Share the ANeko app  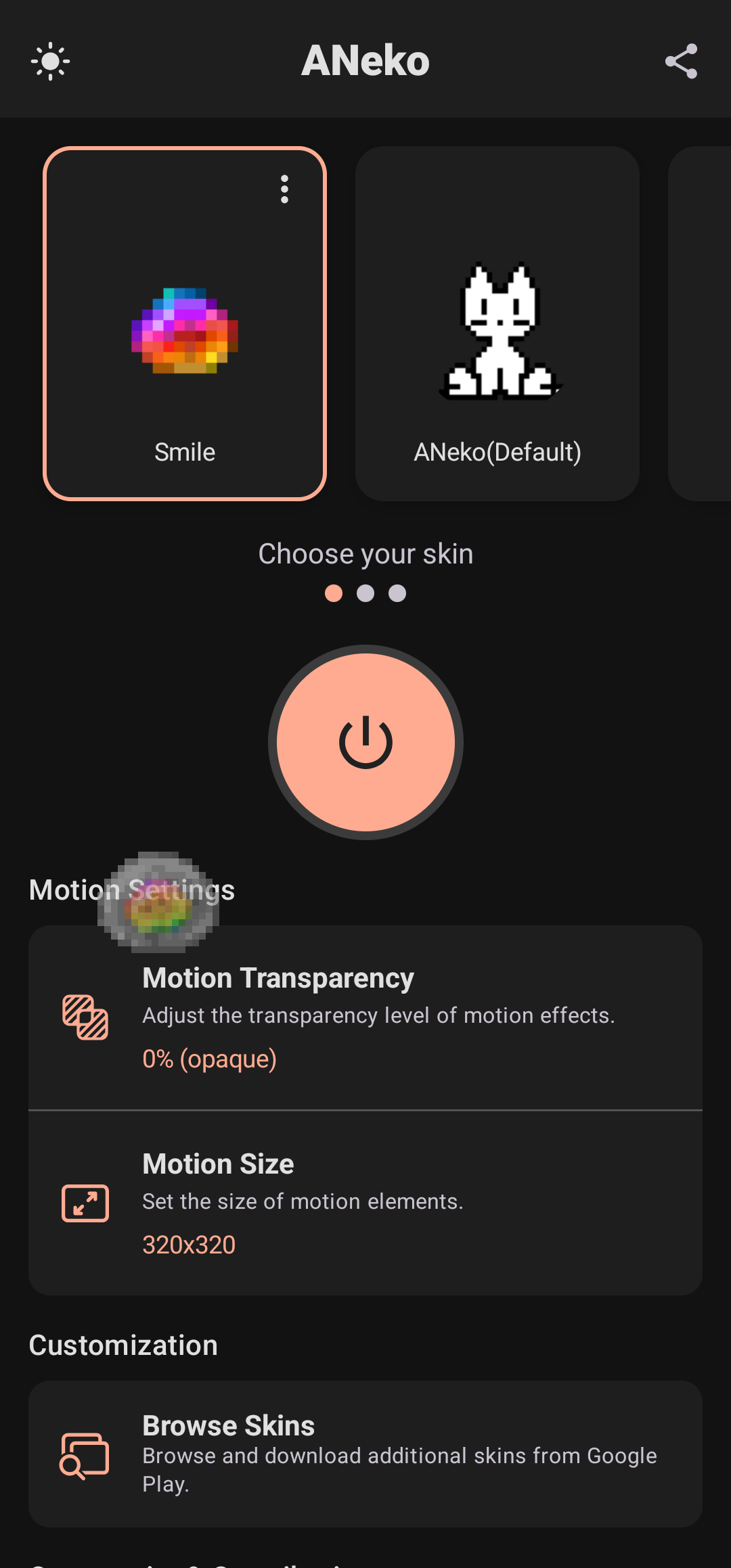pos(681,62)
